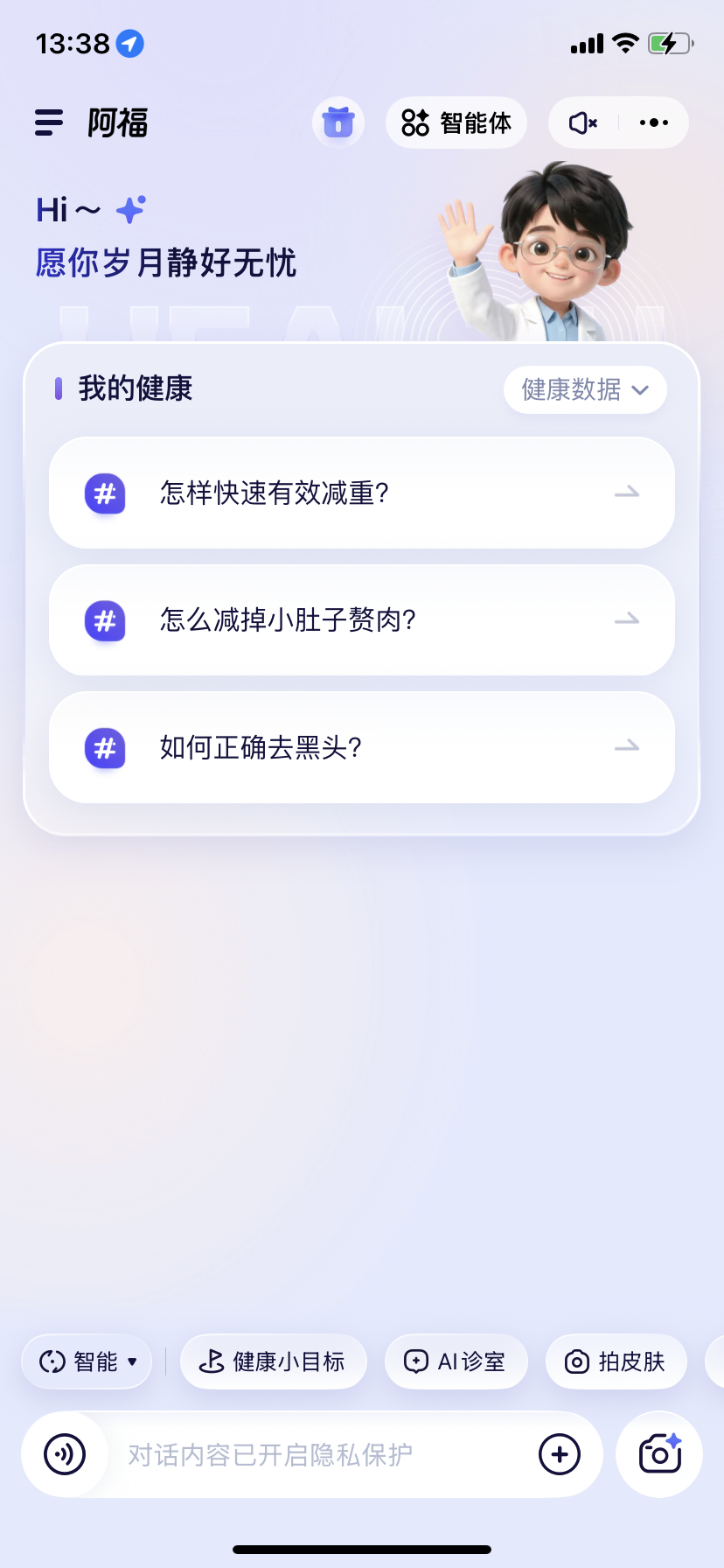Open the AI诊室 consultation feature

[456, 1361]
